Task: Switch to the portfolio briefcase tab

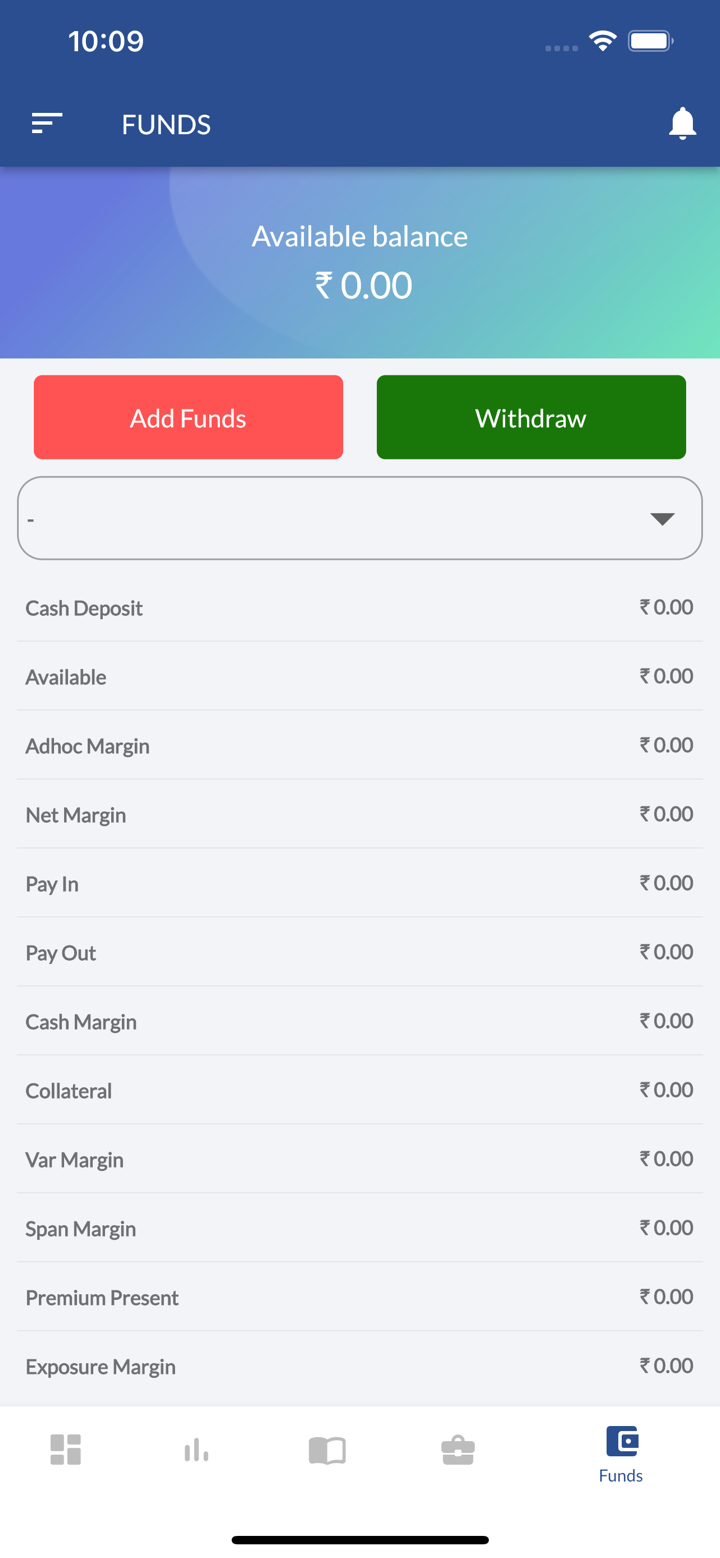Action: [458, 1449]
